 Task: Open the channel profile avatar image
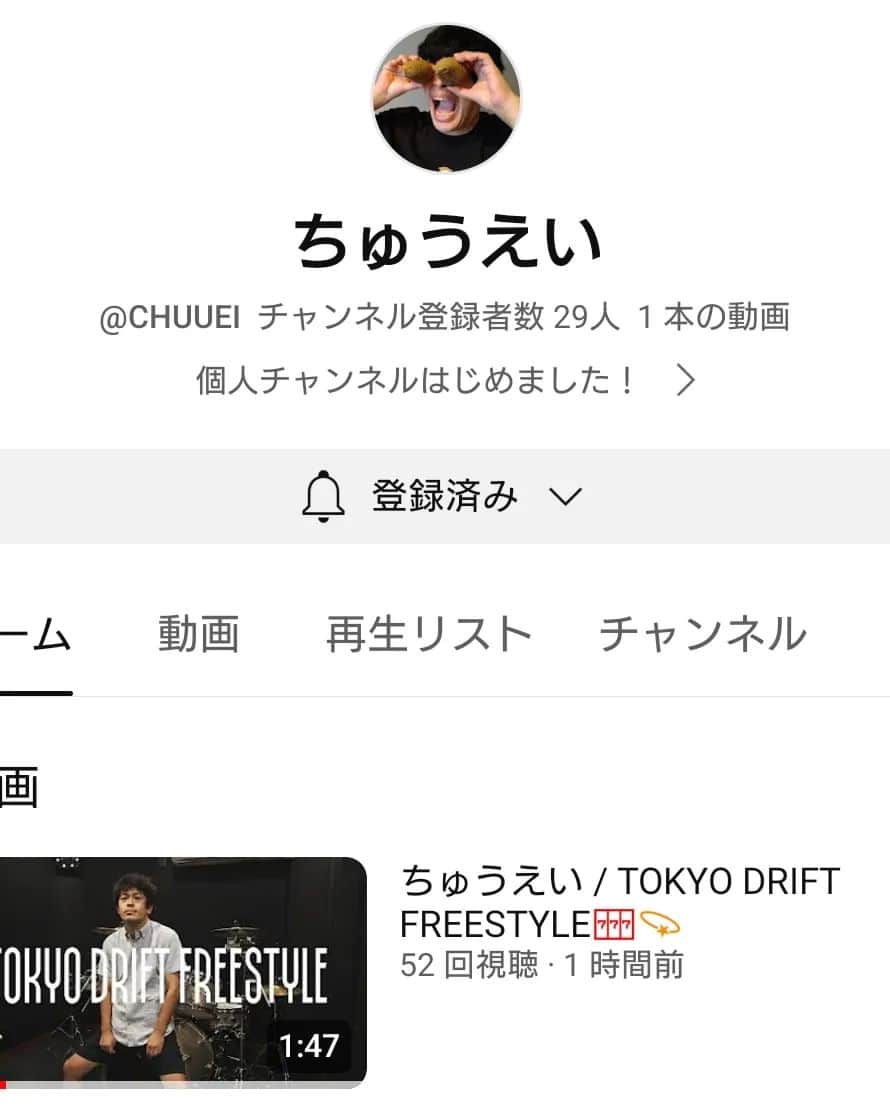tap(445, 96)
